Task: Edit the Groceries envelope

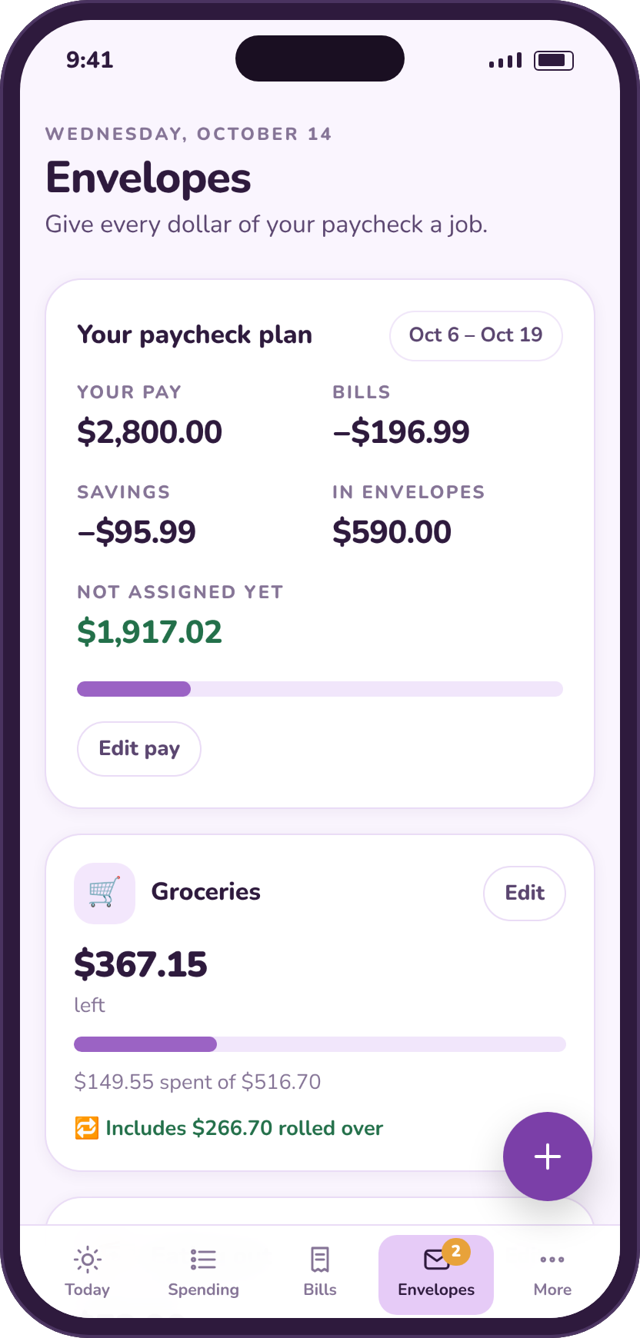Action: pyautogui.click(x=525, y=893)
